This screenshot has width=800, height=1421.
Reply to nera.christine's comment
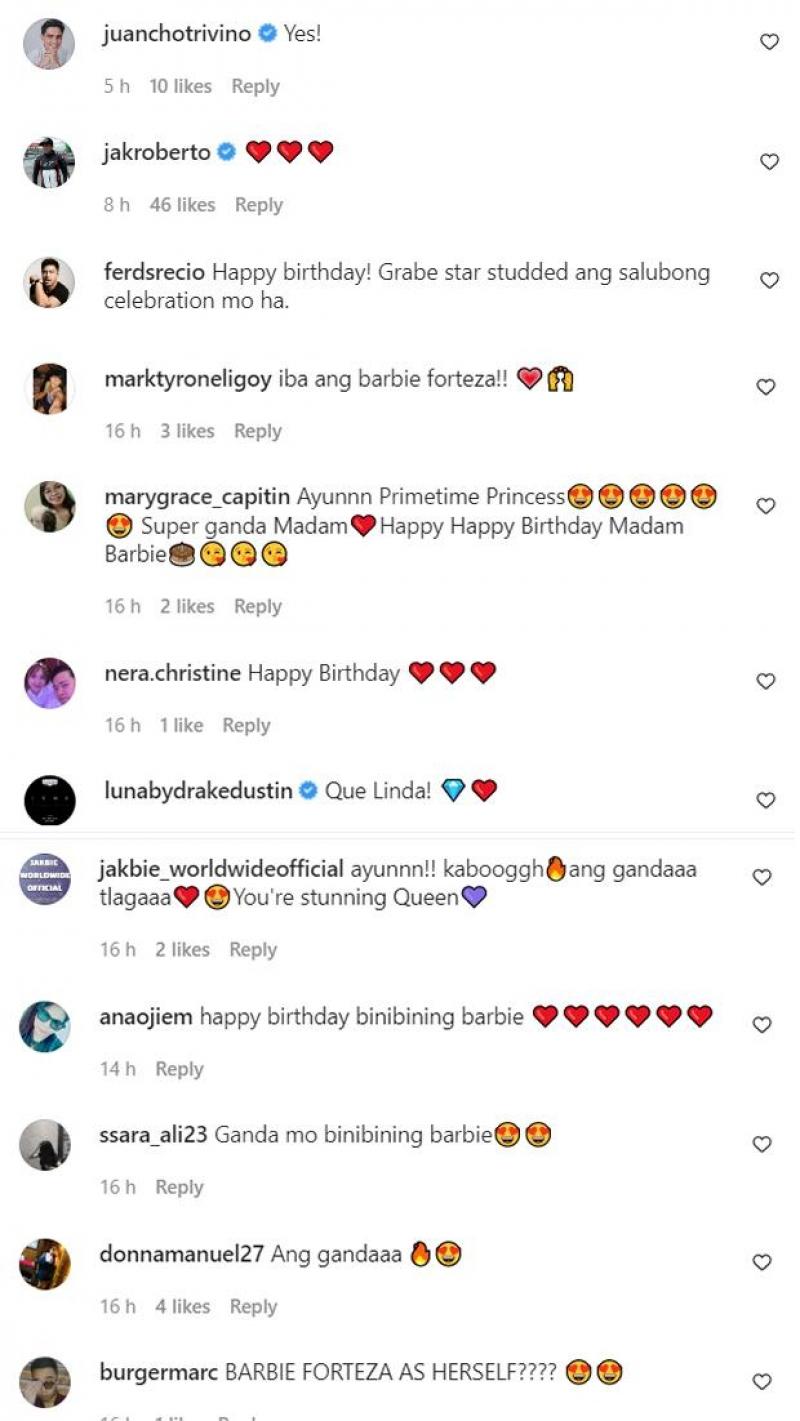pos(246,725)
